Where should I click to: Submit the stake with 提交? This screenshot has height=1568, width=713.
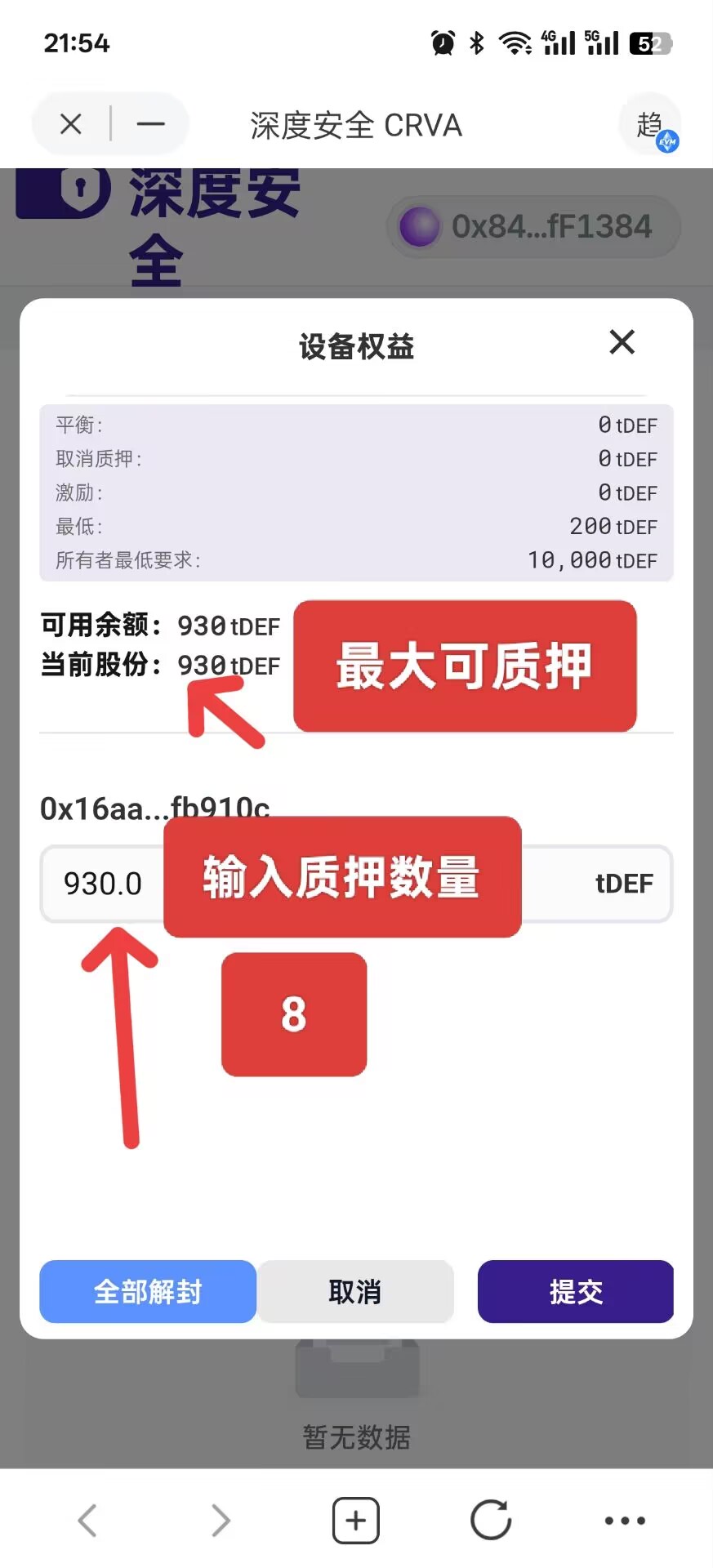click(576, 1291)
